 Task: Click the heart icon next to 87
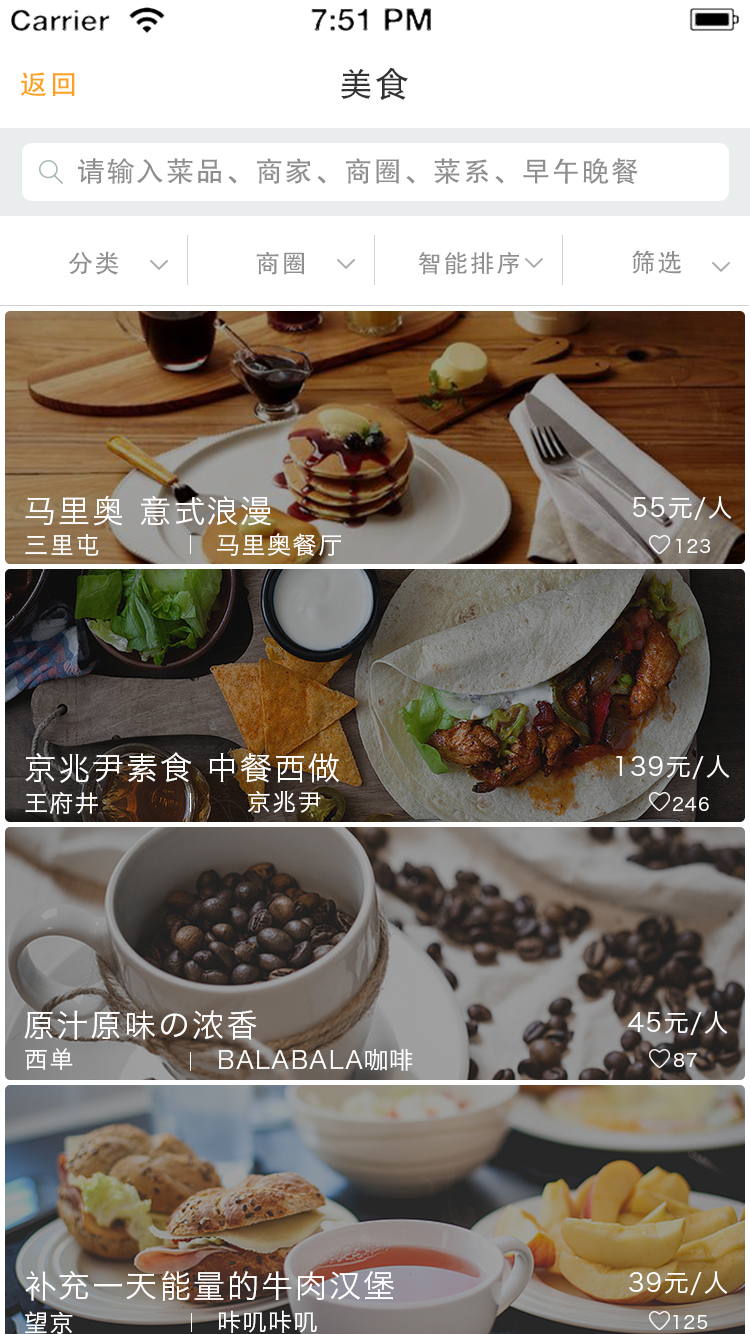click(x=660, y=1059)
